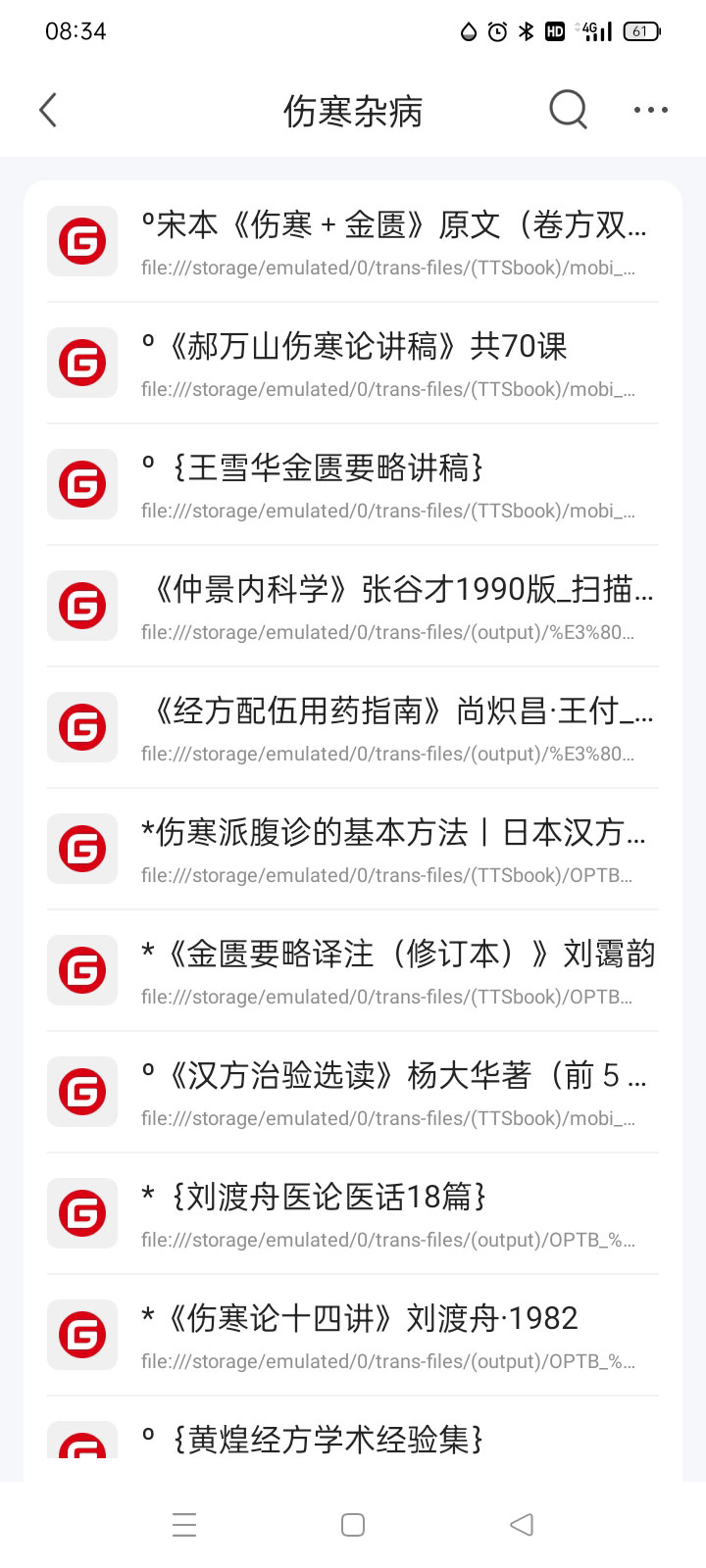
Task: Tap the system home button
Action: click(353, 1525)
